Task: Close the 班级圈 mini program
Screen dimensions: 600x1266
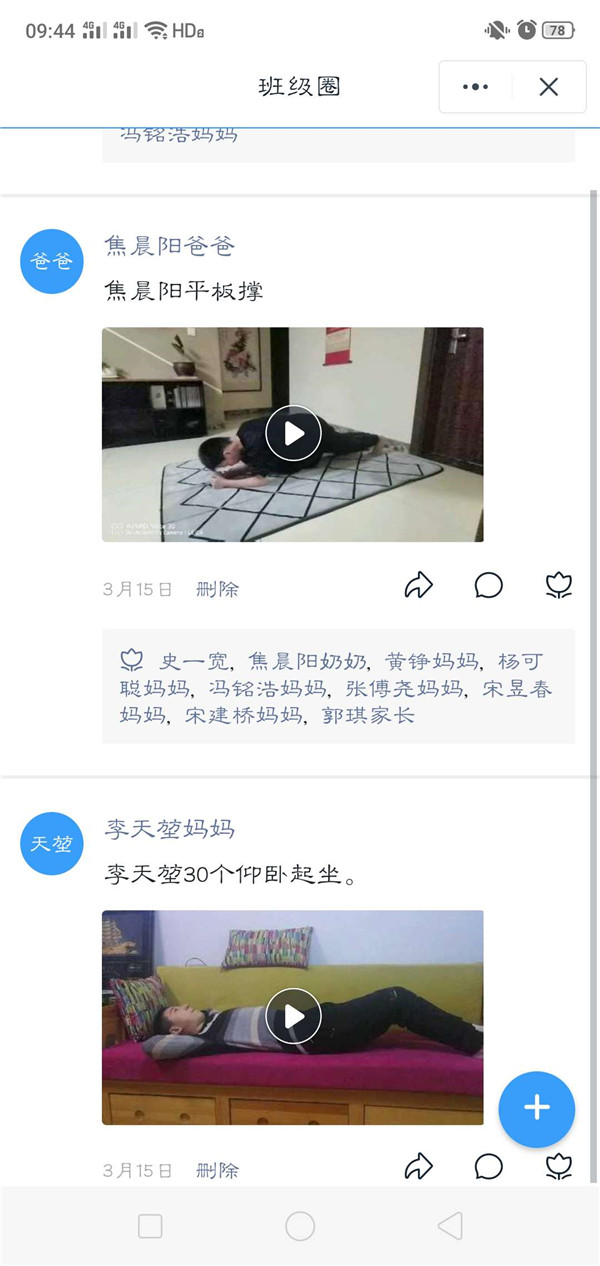Action: [x=548, y=87]
